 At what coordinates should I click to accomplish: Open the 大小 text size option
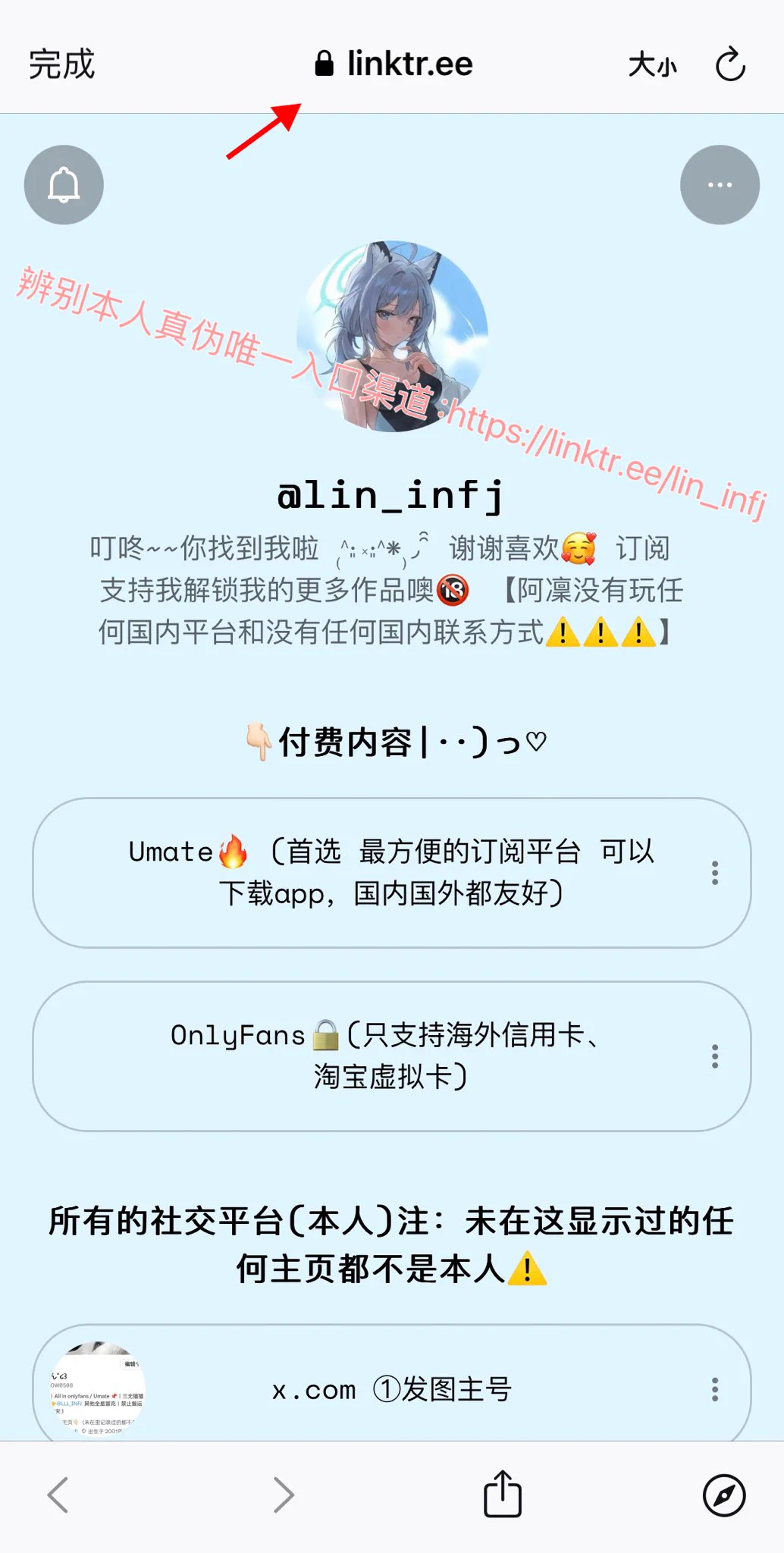click(652, 65)
